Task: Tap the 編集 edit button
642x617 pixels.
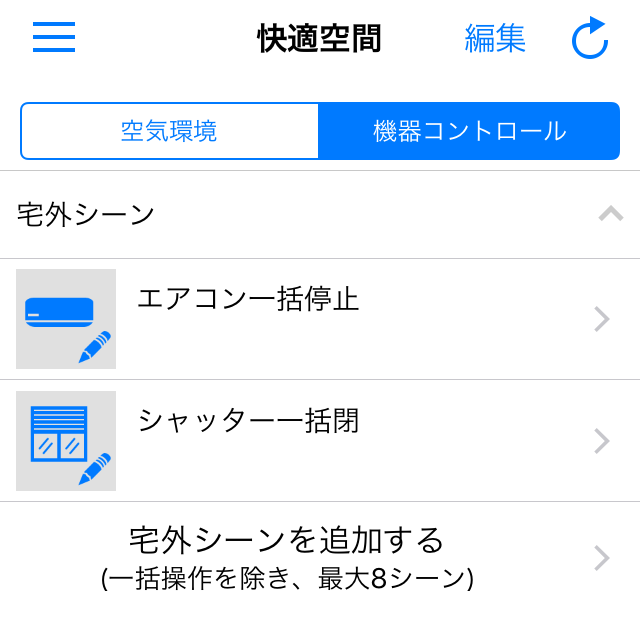Action: [x=495, y=38]
